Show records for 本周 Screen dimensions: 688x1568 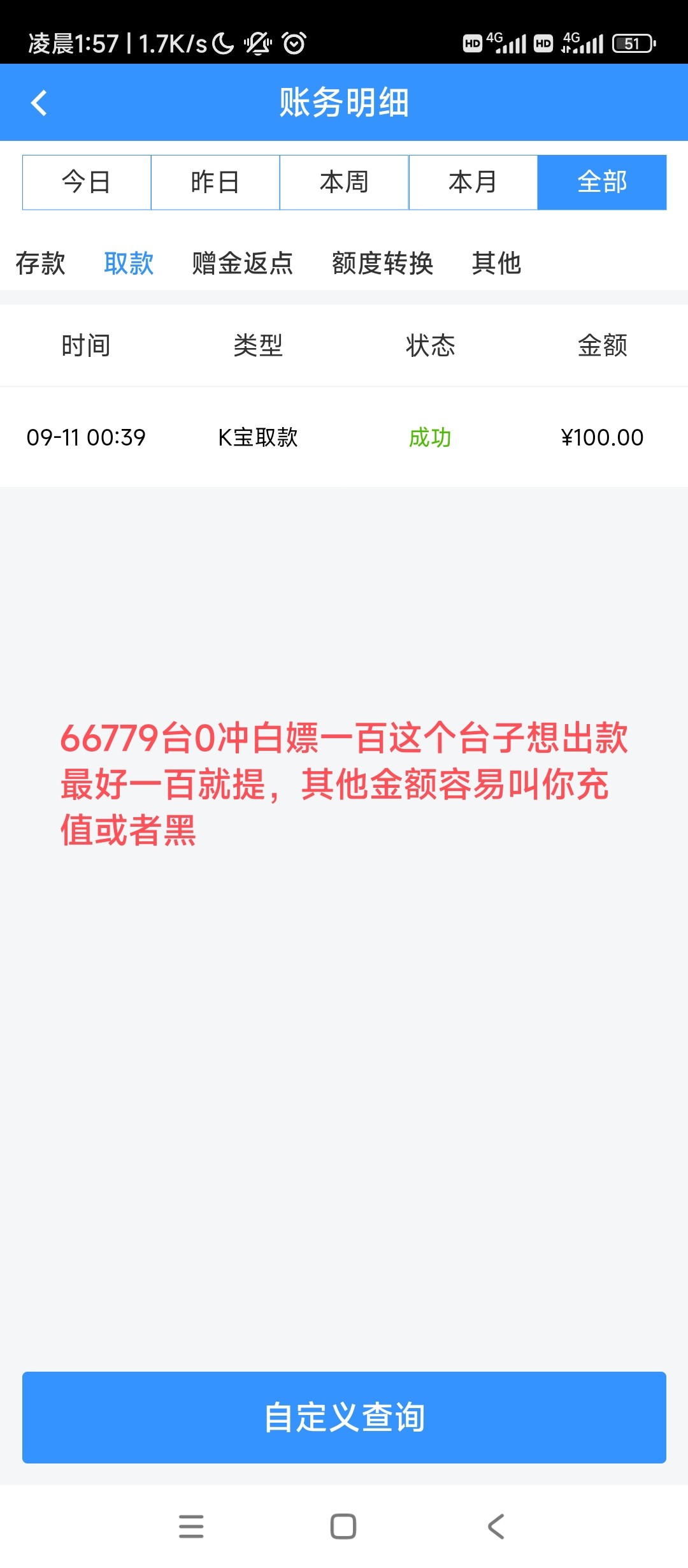coord(344,182)
